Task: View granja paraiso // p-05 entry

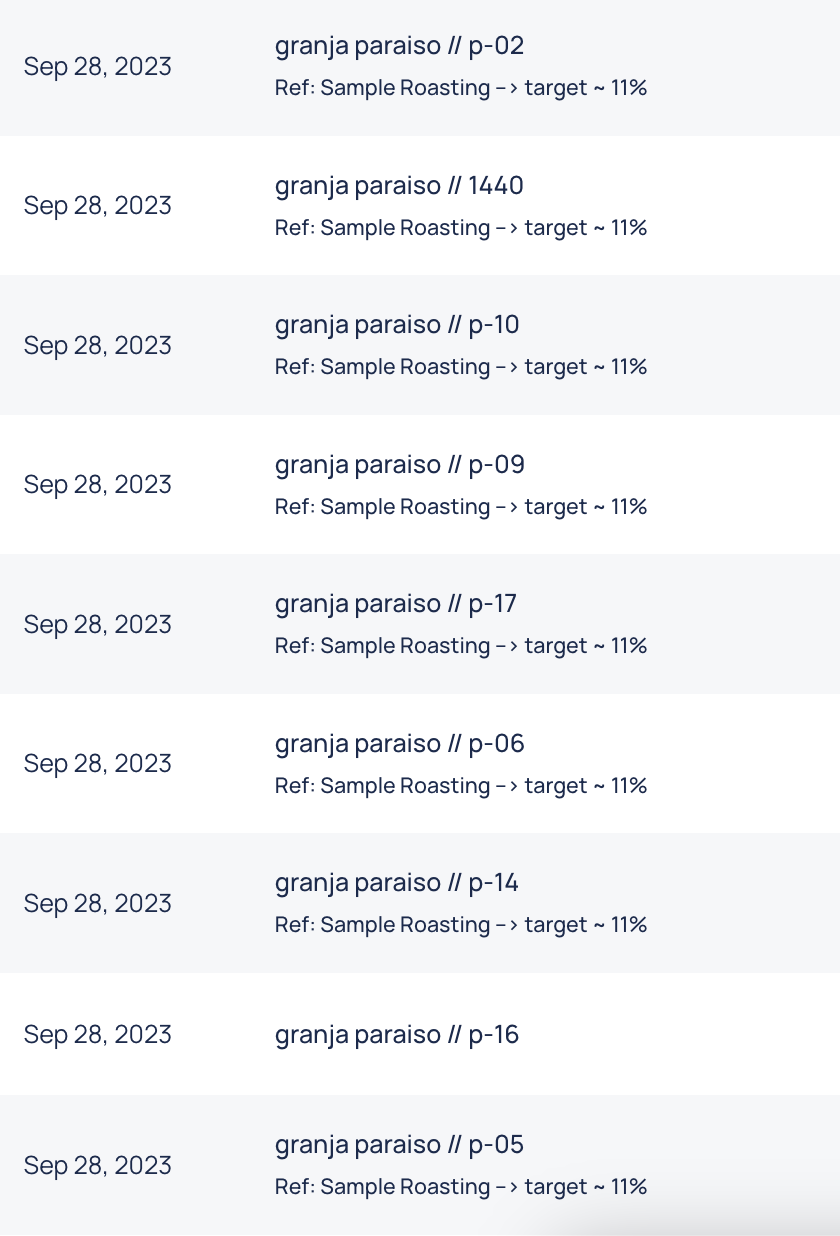Action: coord(399,1145)
